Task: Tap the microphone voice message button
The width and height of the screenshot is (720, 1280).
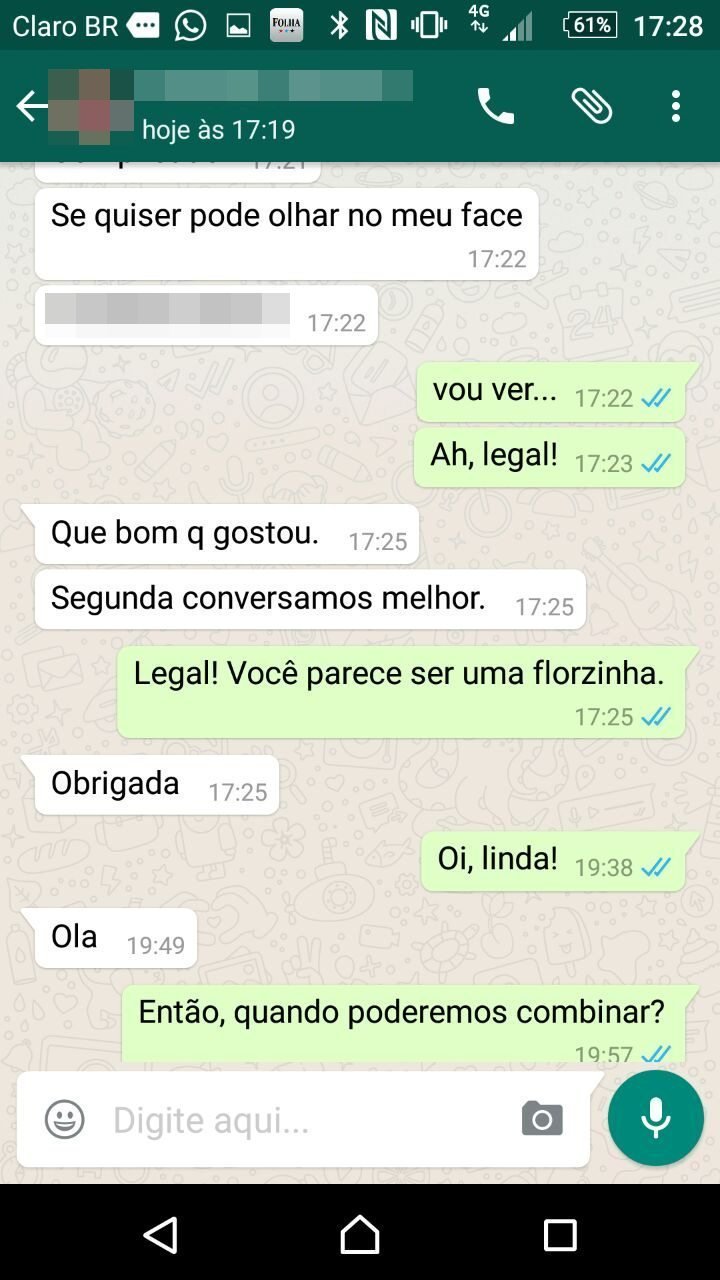Action: coord(656,1118)
